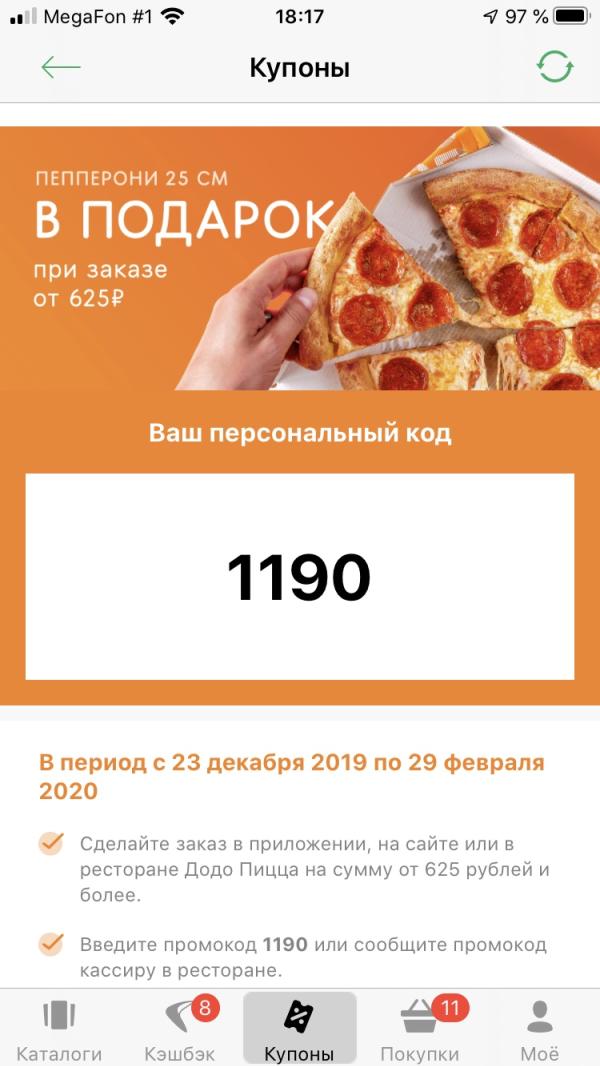Open the Кэшбэк tab
Image resolution: width=600 pixels, height=1066 pixels.
[x=180, y=1029]
